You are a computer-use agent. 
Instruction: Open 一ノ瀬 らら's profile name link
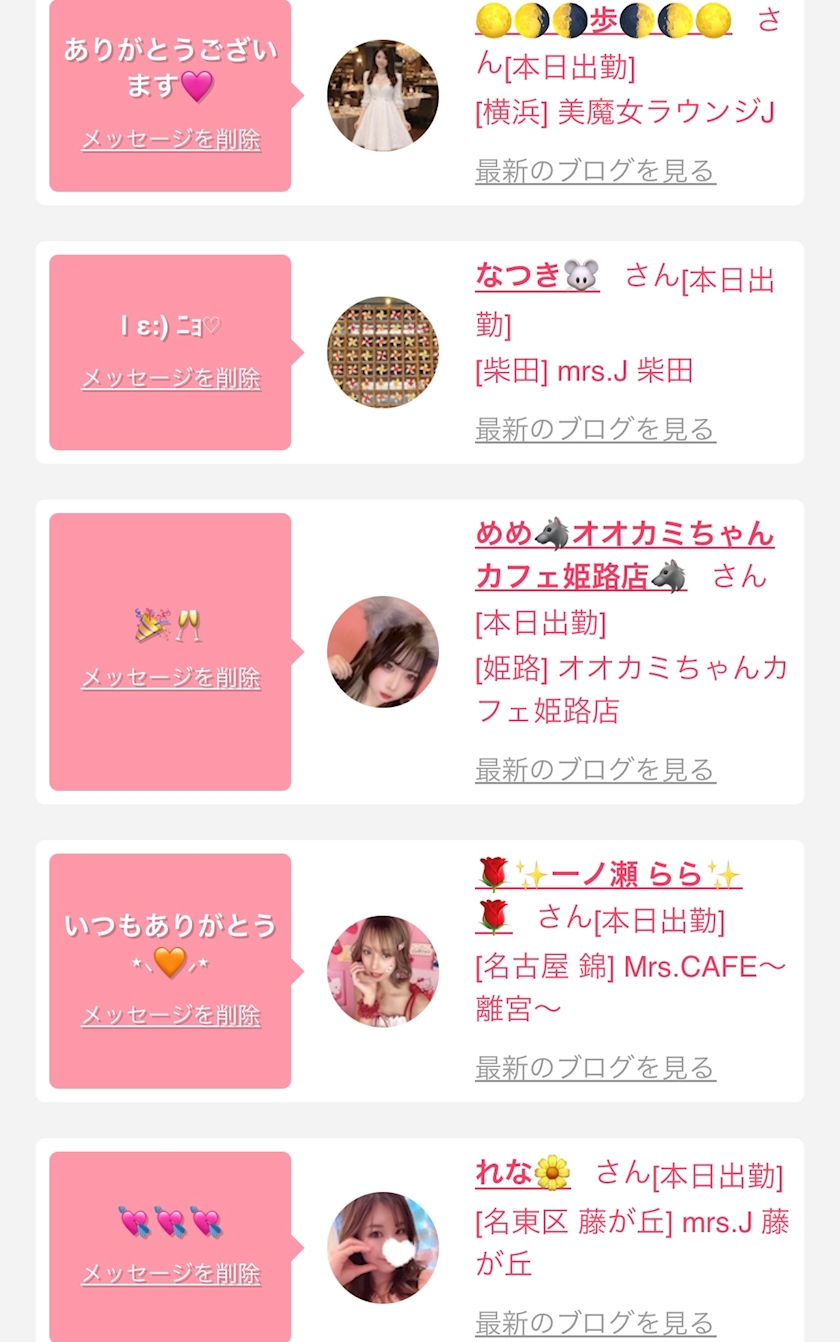(x=608, y=894)
